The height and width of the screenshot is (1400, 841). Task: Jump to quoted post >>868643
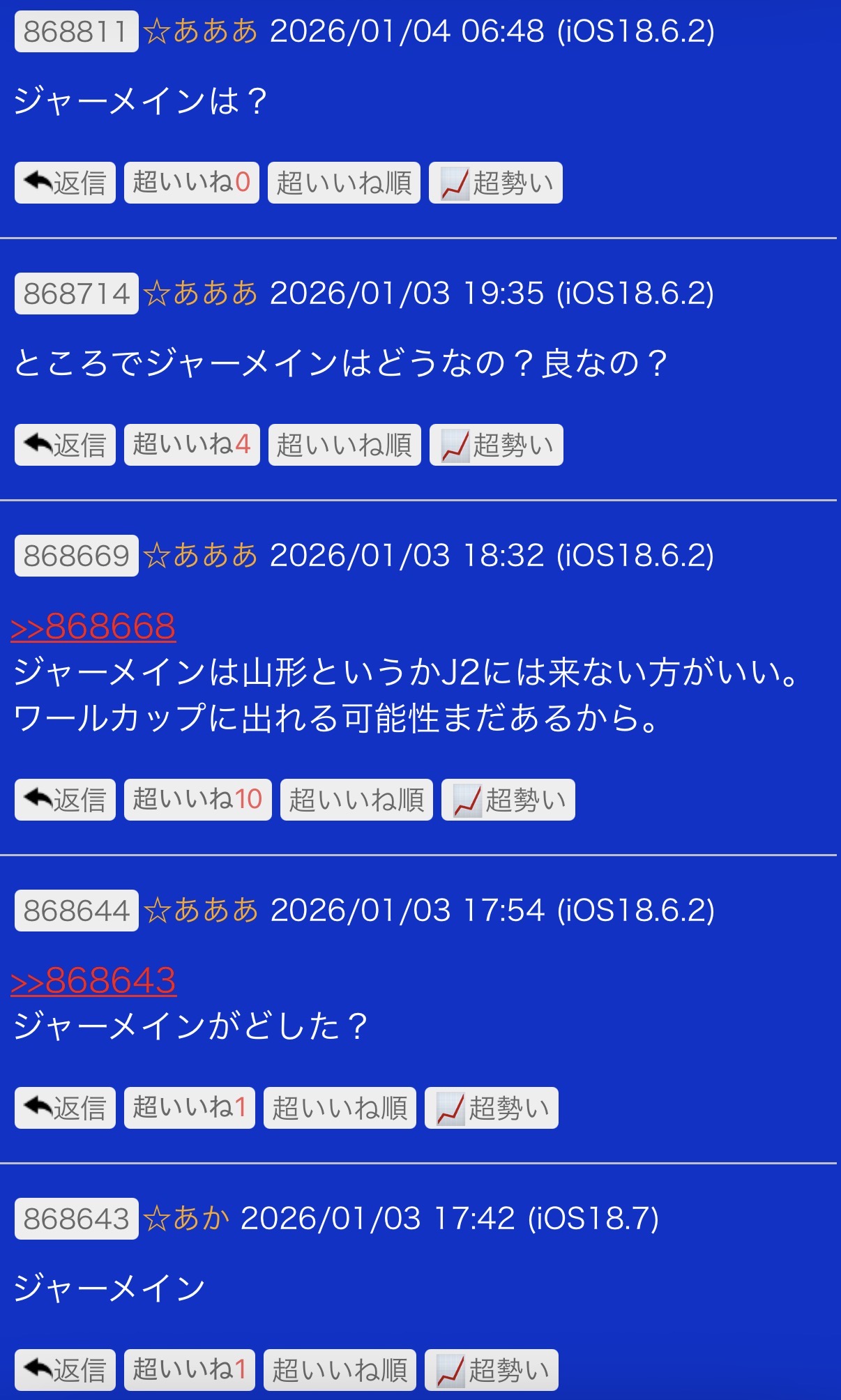pos(93,981)
